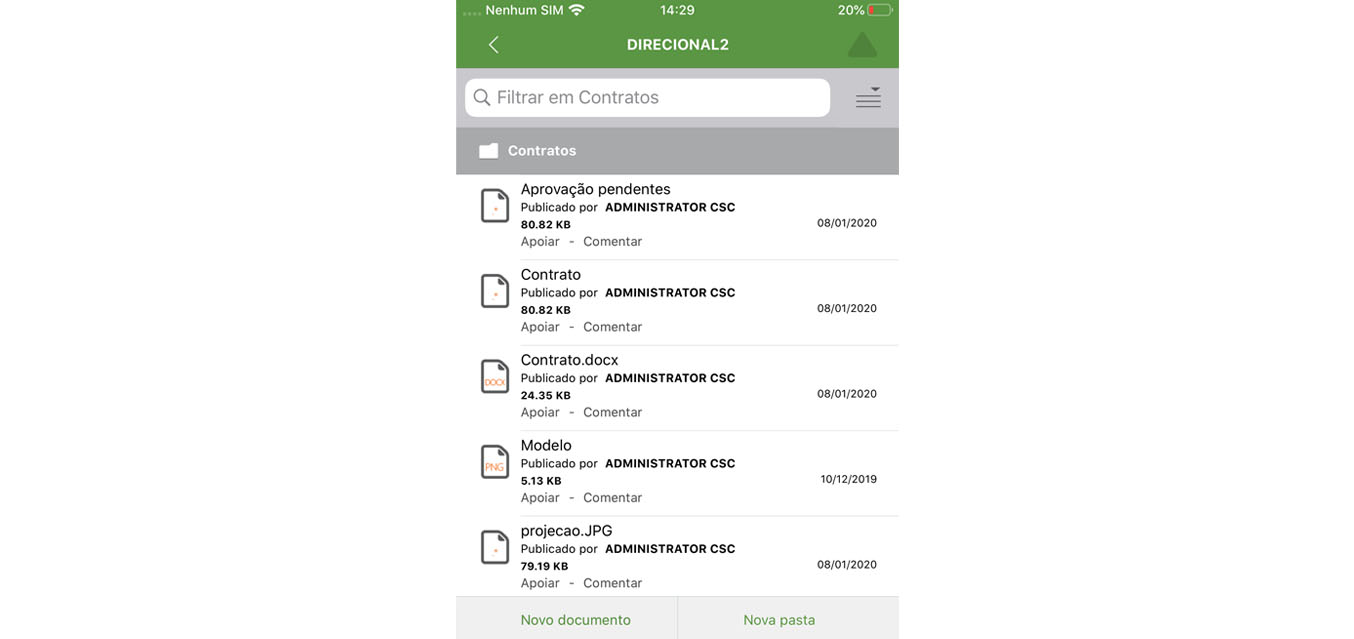
Task: Tap Comentar under projecao.JPG
Action: (612, 583)
